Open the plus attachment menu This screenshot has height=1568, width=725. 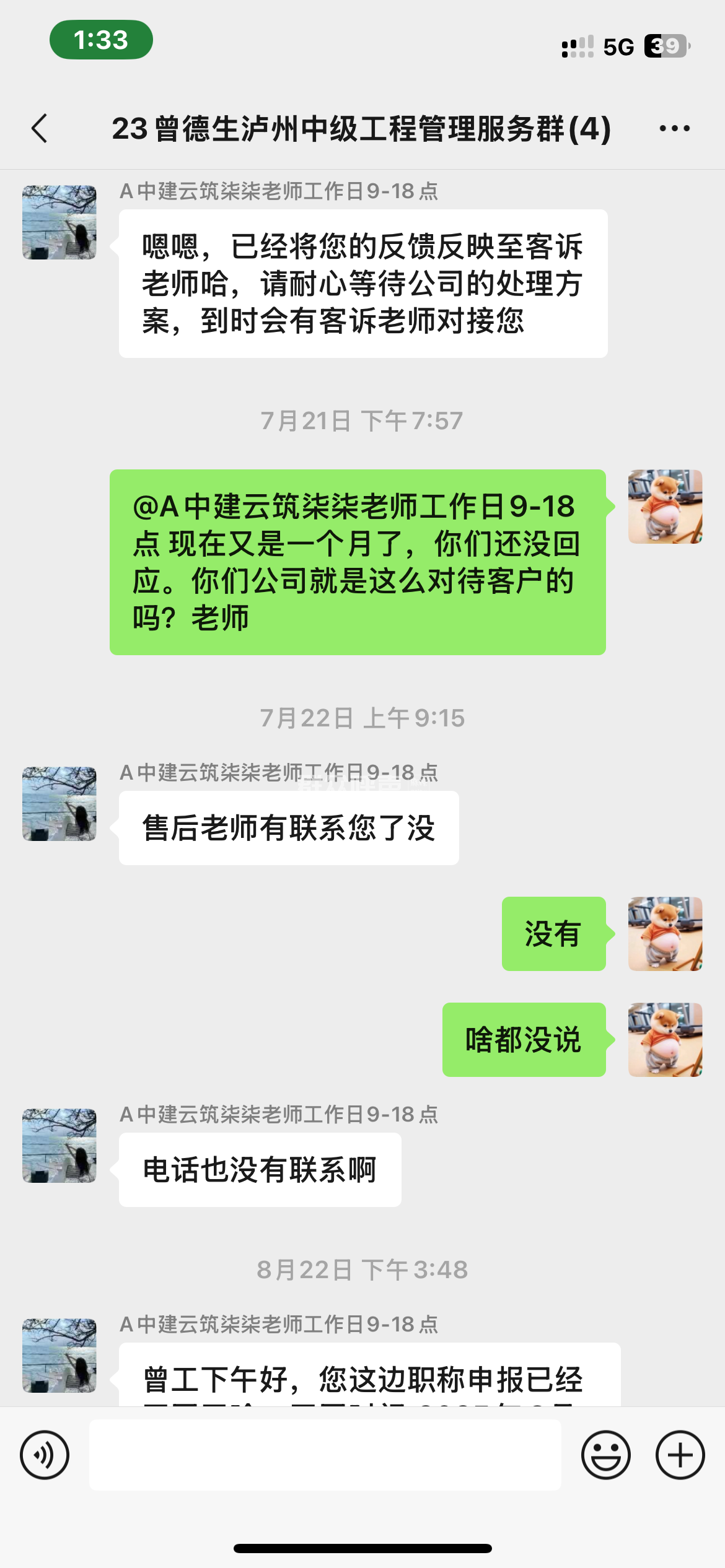coord(680,1455)
